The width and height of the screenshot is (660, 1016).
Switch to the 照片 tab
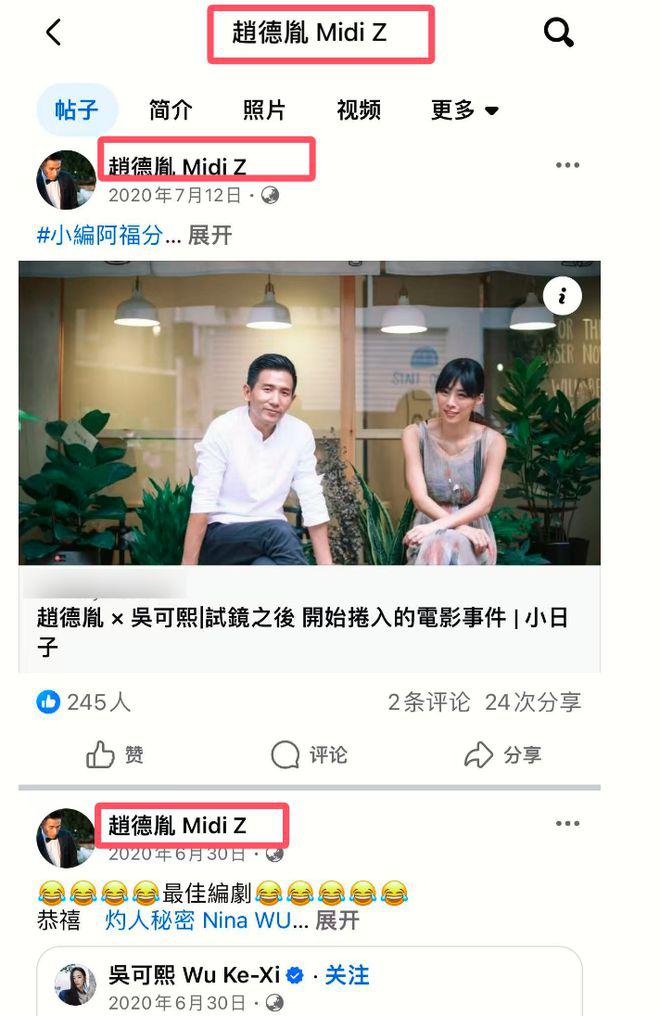pos(264,110)
